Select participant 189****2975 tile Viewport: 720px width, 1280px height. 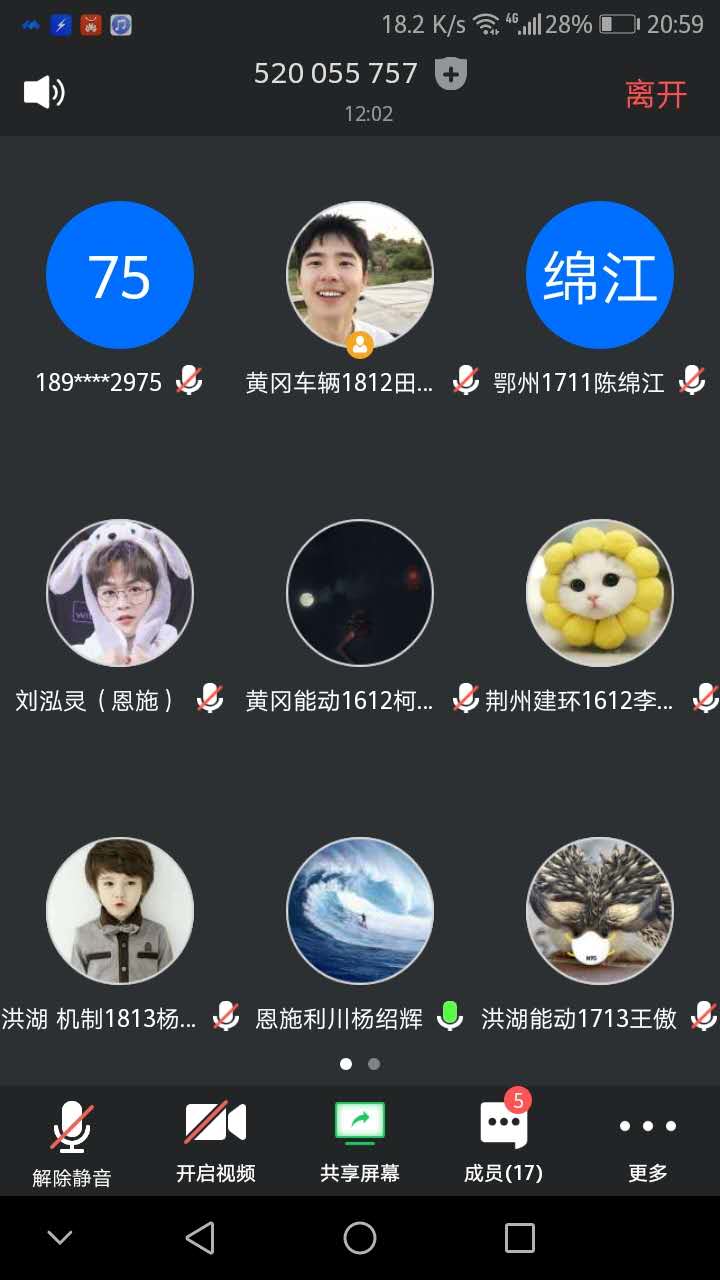[x=120, y=276]
